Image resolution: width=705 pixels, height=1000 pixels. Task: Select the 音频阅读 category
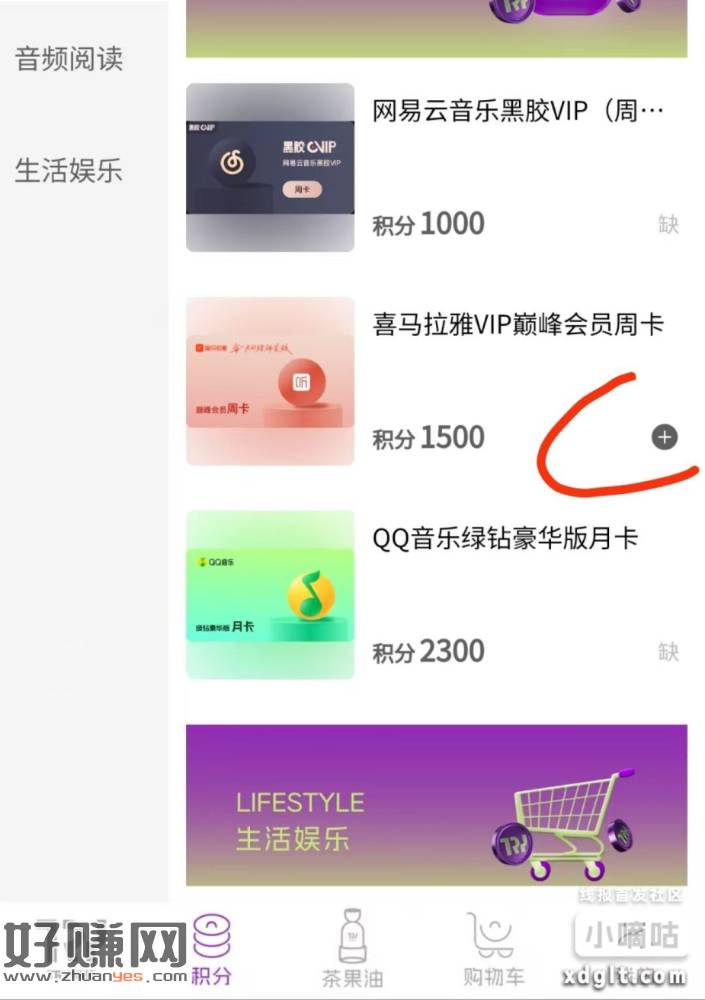[68, 58]
